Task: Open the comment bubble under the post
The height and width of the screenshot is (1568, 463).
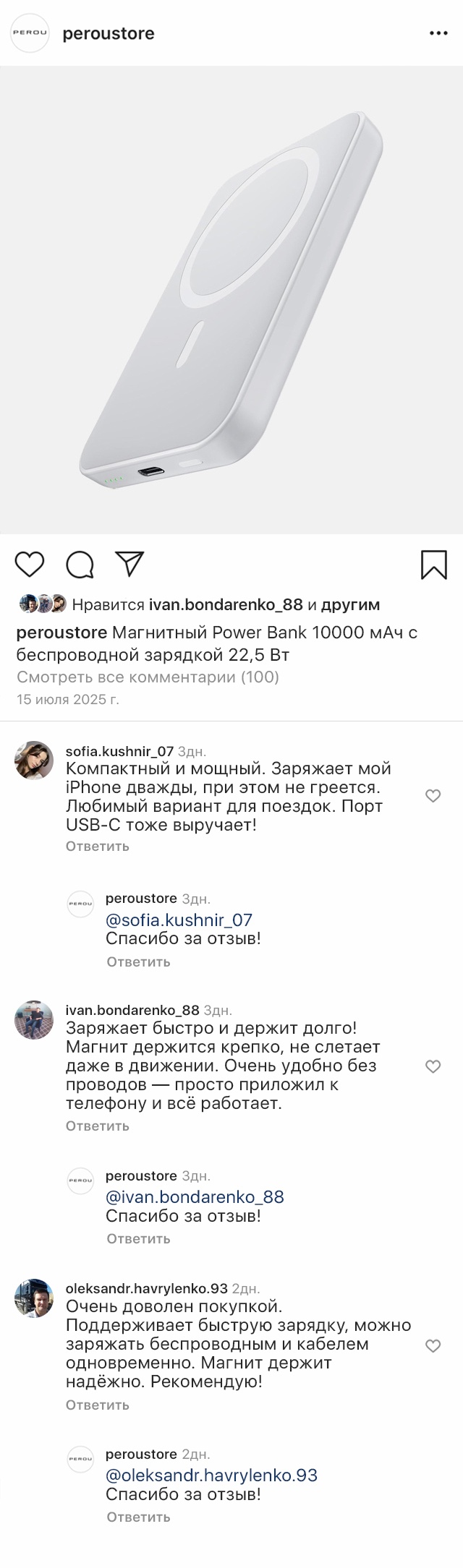Action: click(x=80, y=565)
